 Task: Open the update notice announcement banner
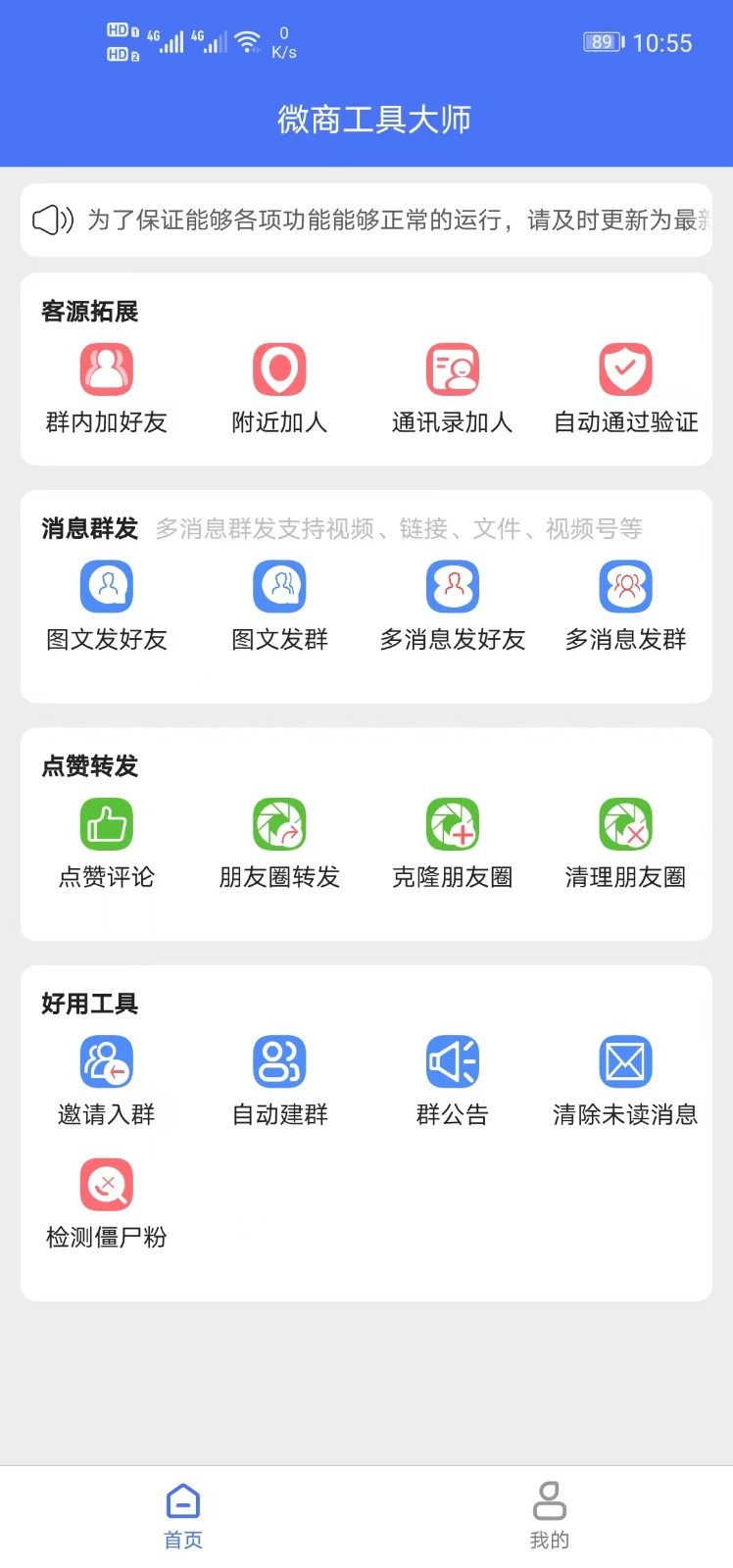[366, 220]
